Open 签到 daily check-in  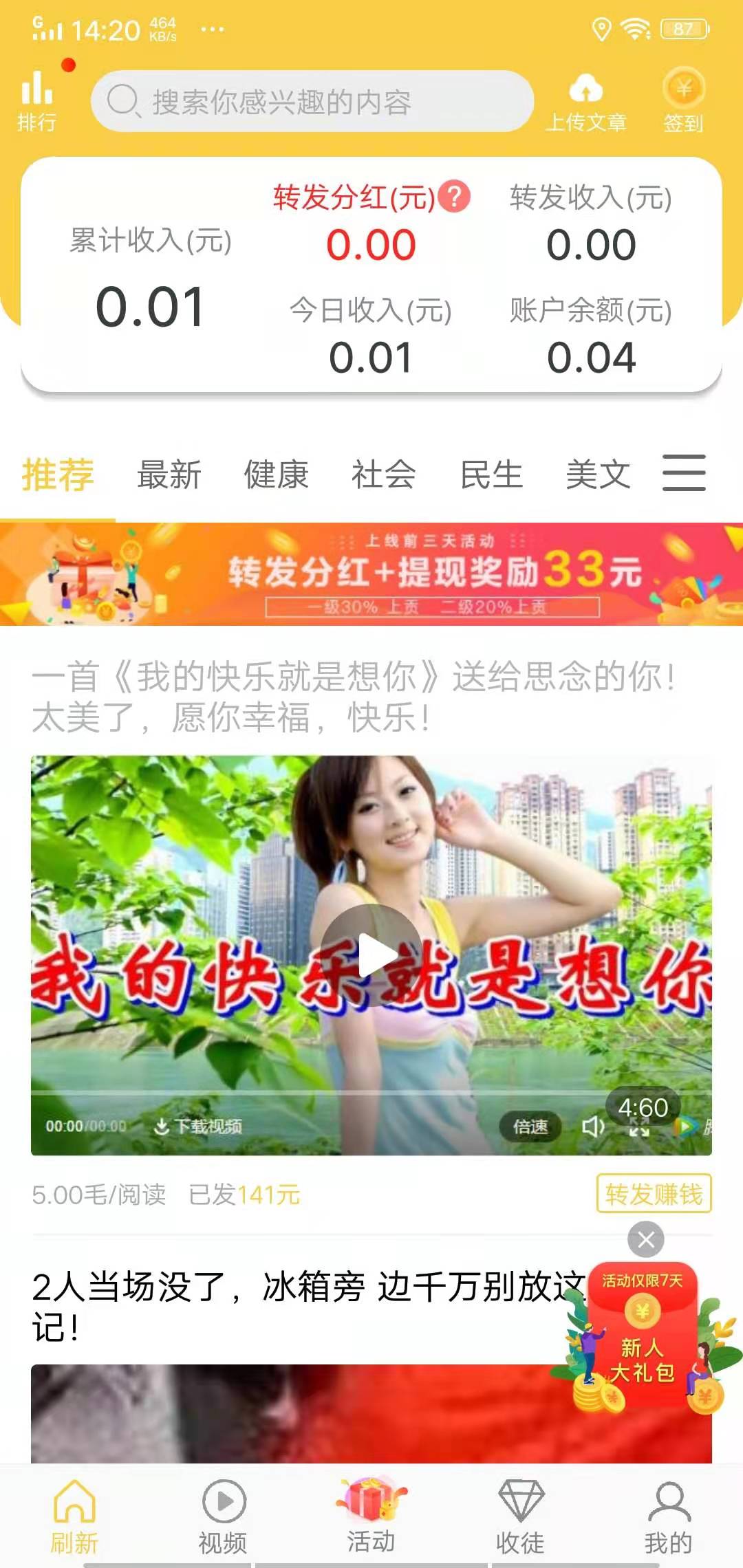[x=683, y=102]
